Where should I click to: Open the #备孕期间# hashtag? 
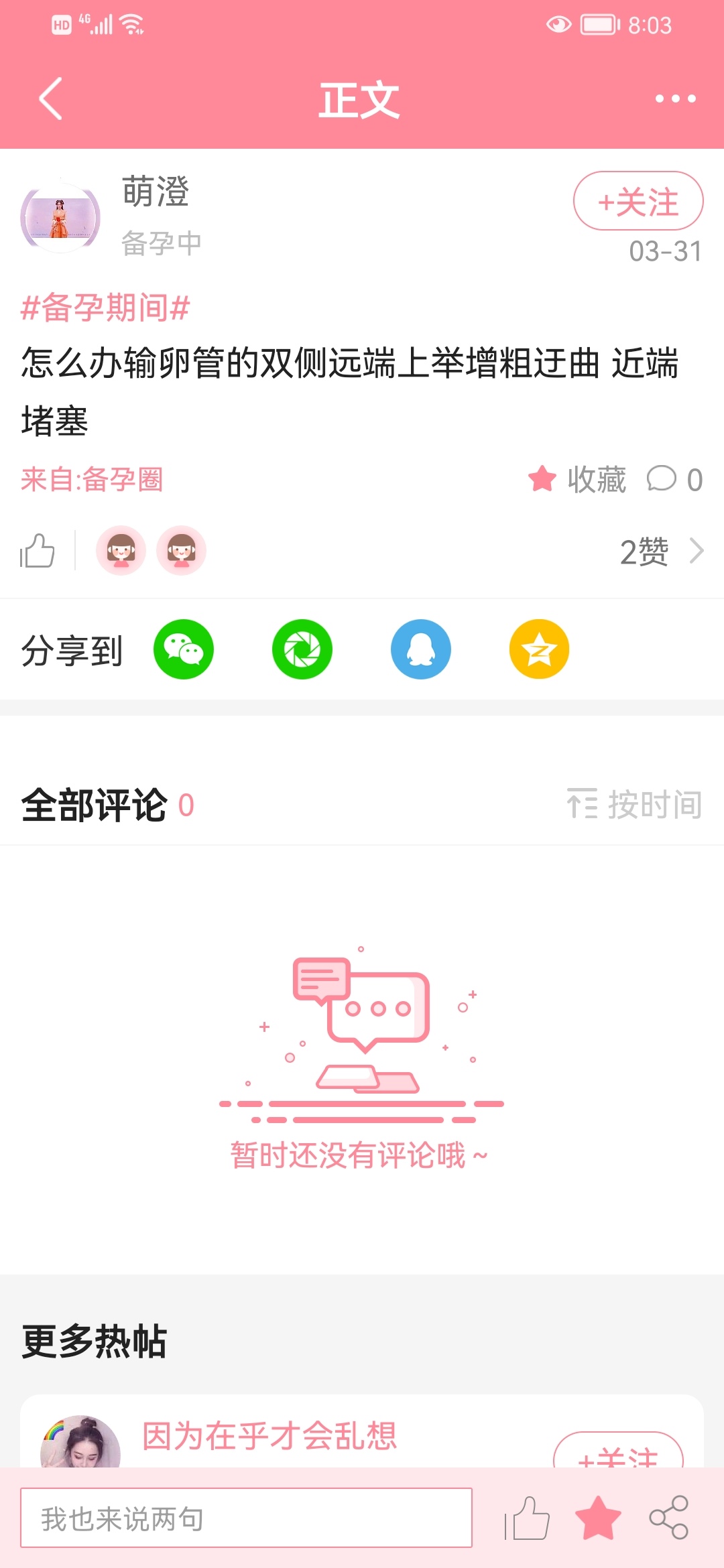(105, 308)
